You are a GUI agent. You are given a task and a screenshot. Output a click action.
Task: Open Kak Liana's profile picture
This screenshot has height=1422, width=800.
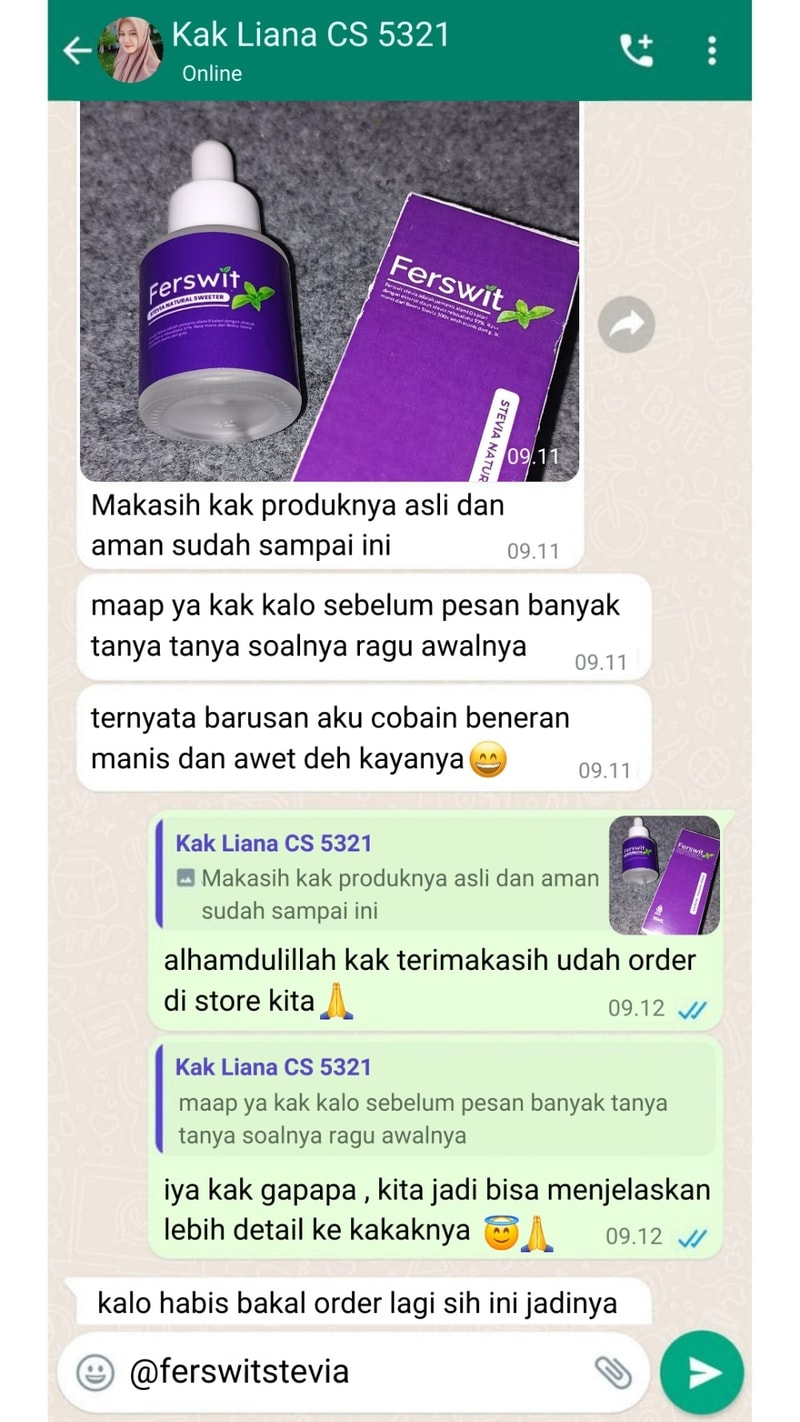click(130, 50)
